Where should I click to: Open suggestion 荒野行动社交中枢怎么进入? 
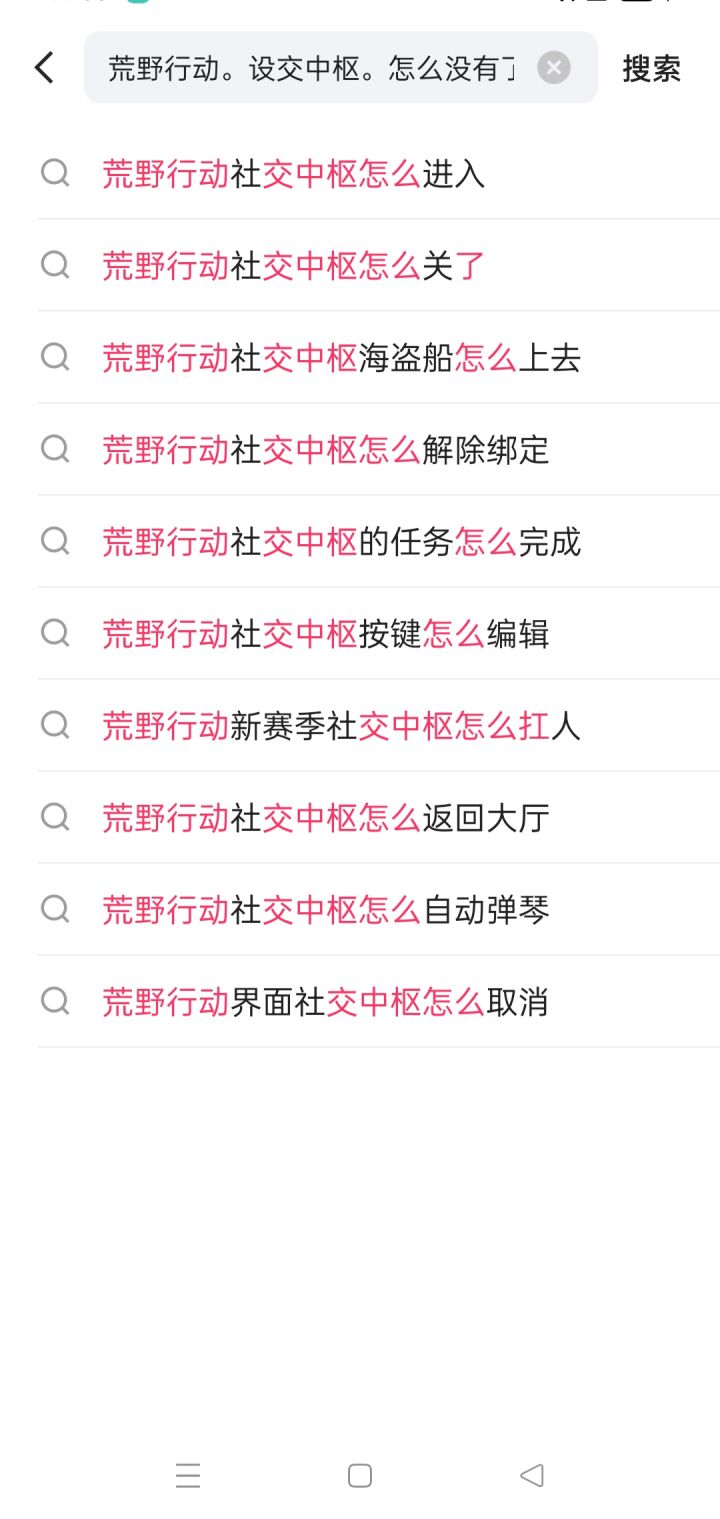[x=379, y=173]
